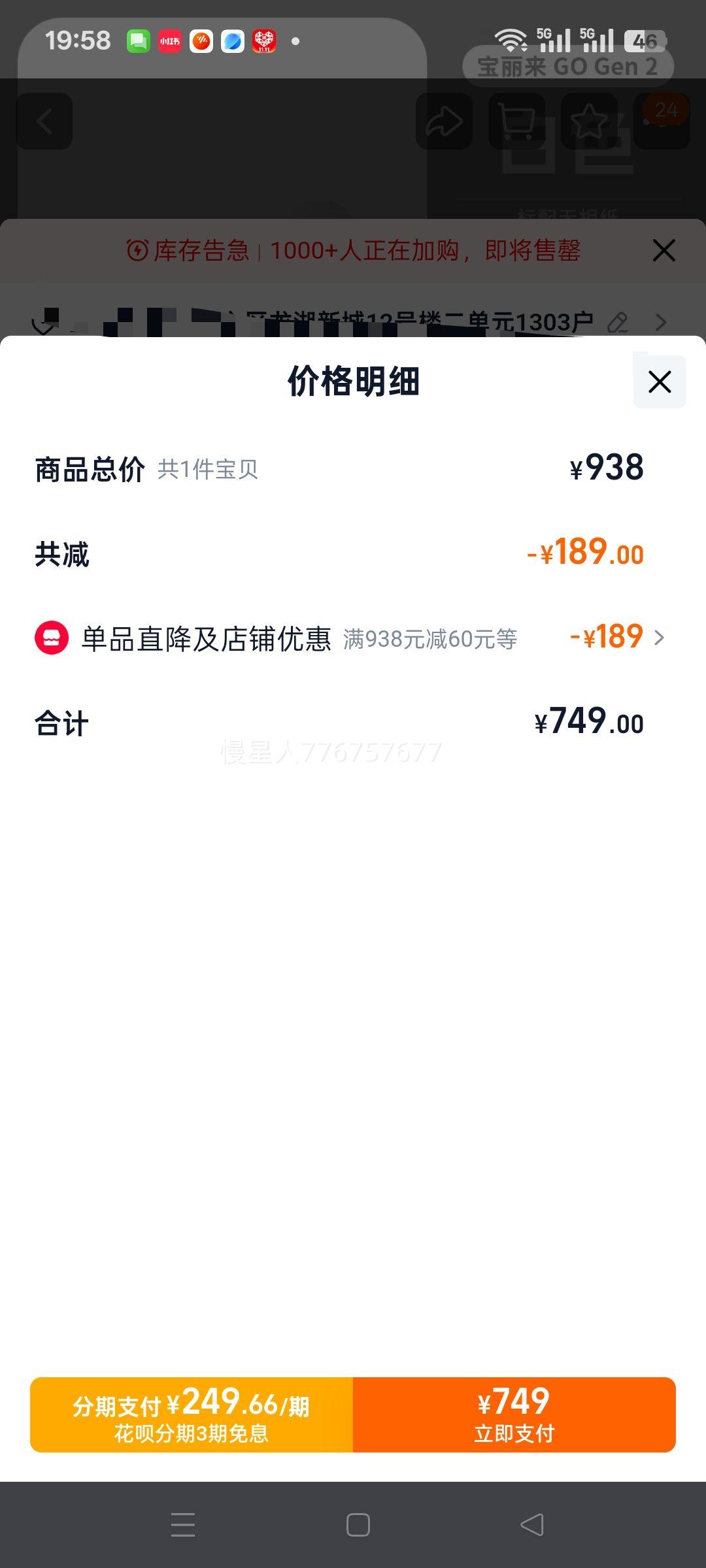Viewport: 706px width, 1568px height.
Task: Dismiss the 库存告急 alert banner
Action: coord(664,250)
